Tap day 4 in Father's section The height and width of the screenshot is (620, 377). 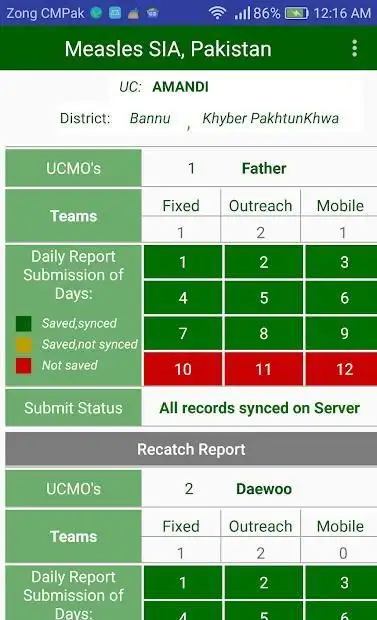click(x=183, y=297)
